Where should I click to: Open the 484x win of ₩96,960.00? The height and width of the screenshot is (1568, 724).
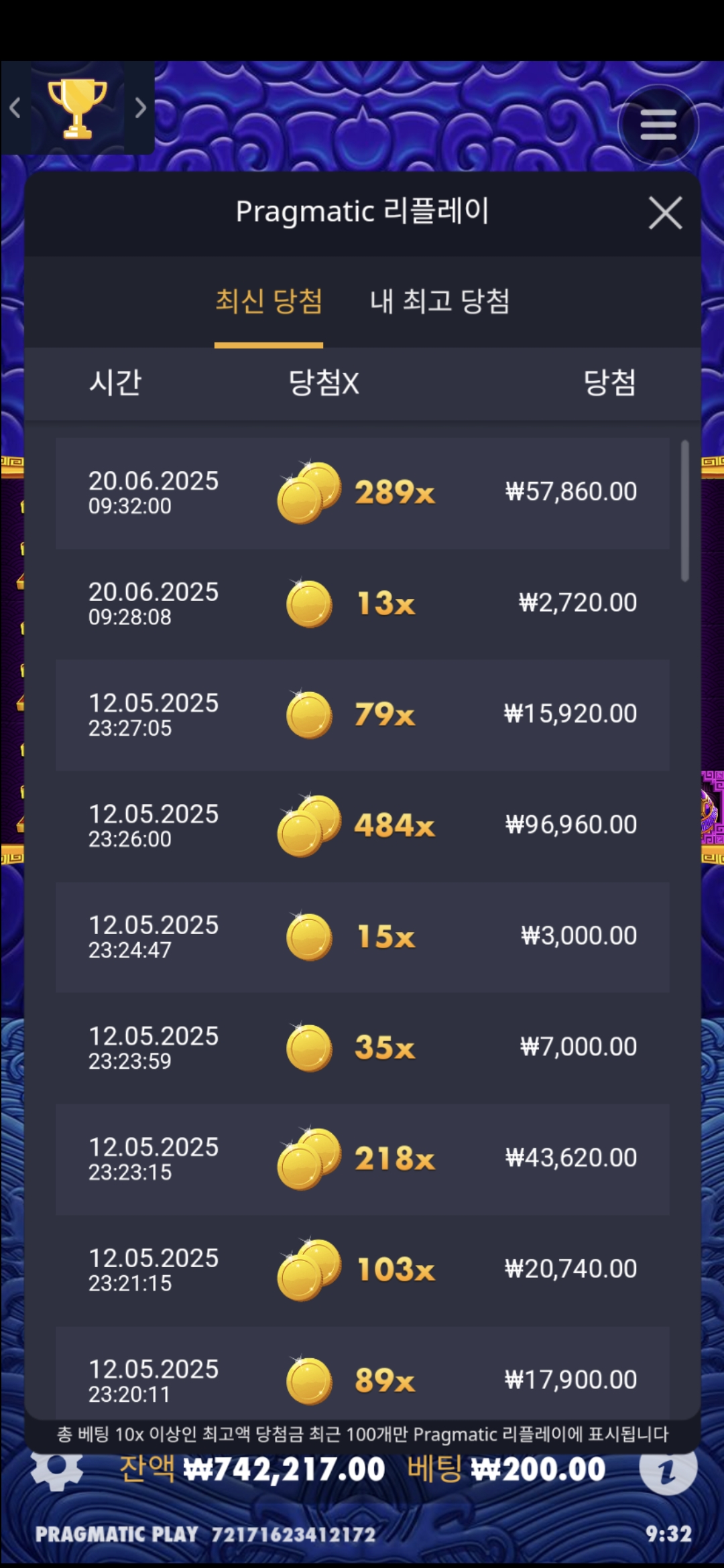click(x=362, y=826)
